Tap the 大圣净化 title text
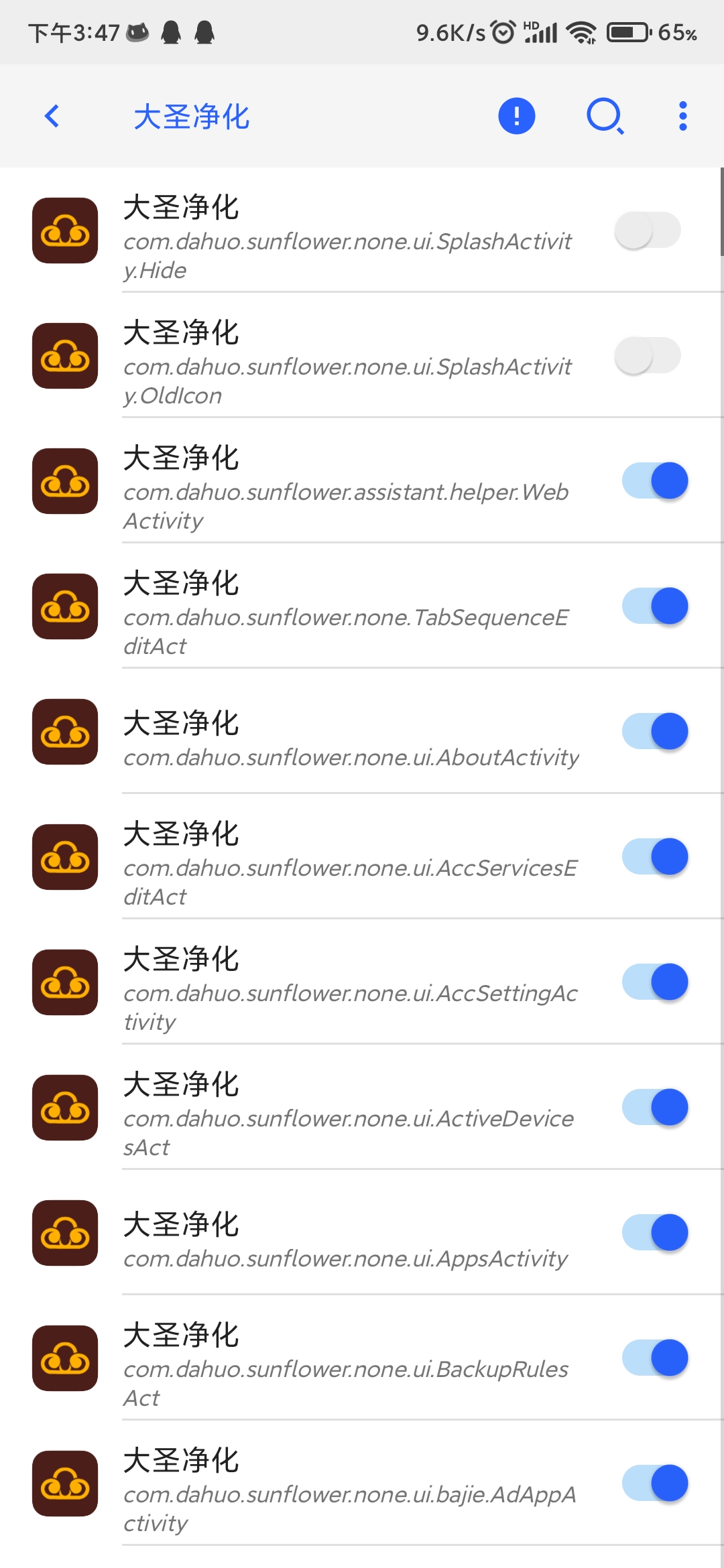 tap(191, 116)
